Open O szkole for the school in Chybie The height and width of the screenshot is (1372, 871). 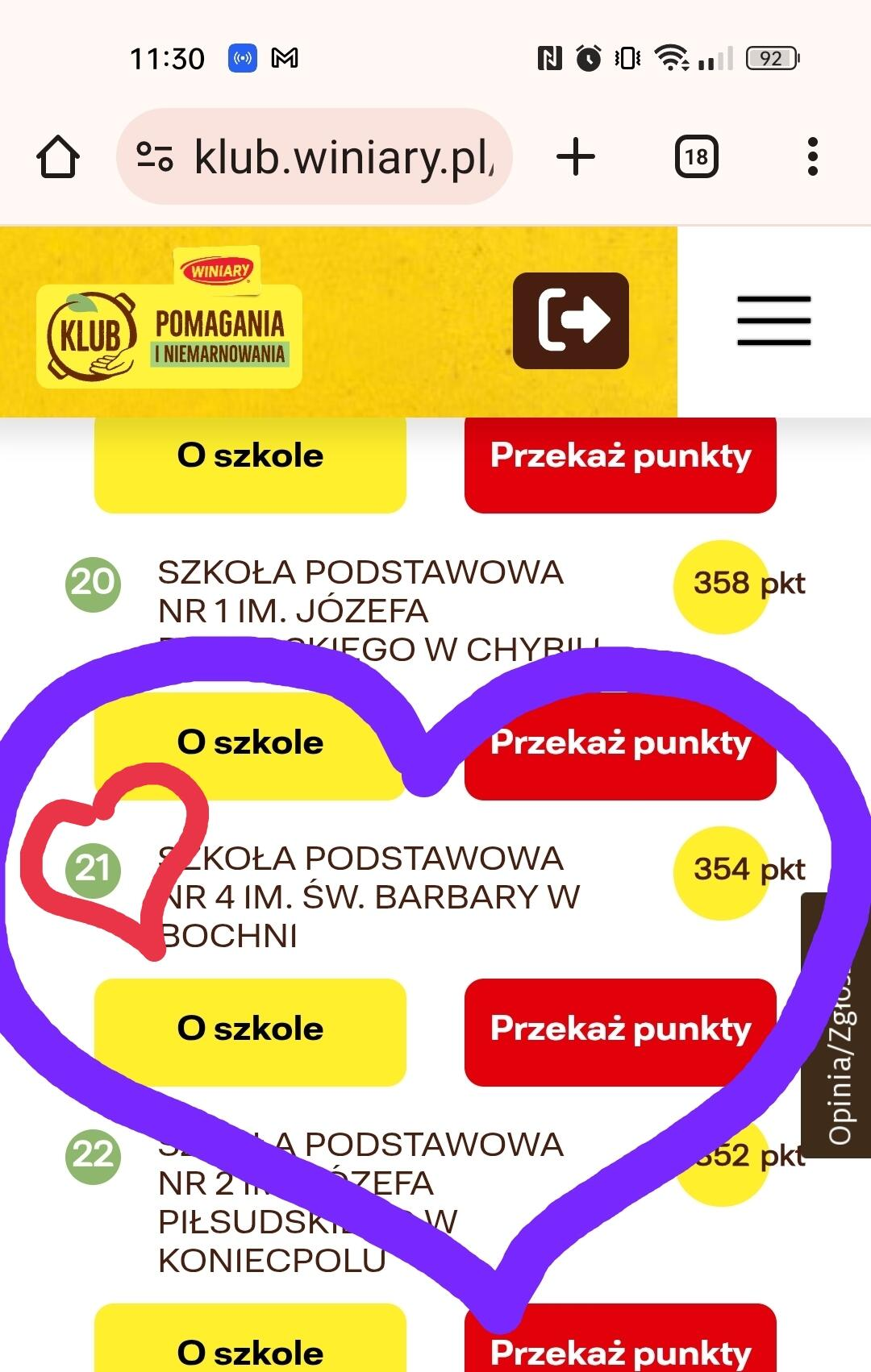pyautogui.click(x=250, y=743)
